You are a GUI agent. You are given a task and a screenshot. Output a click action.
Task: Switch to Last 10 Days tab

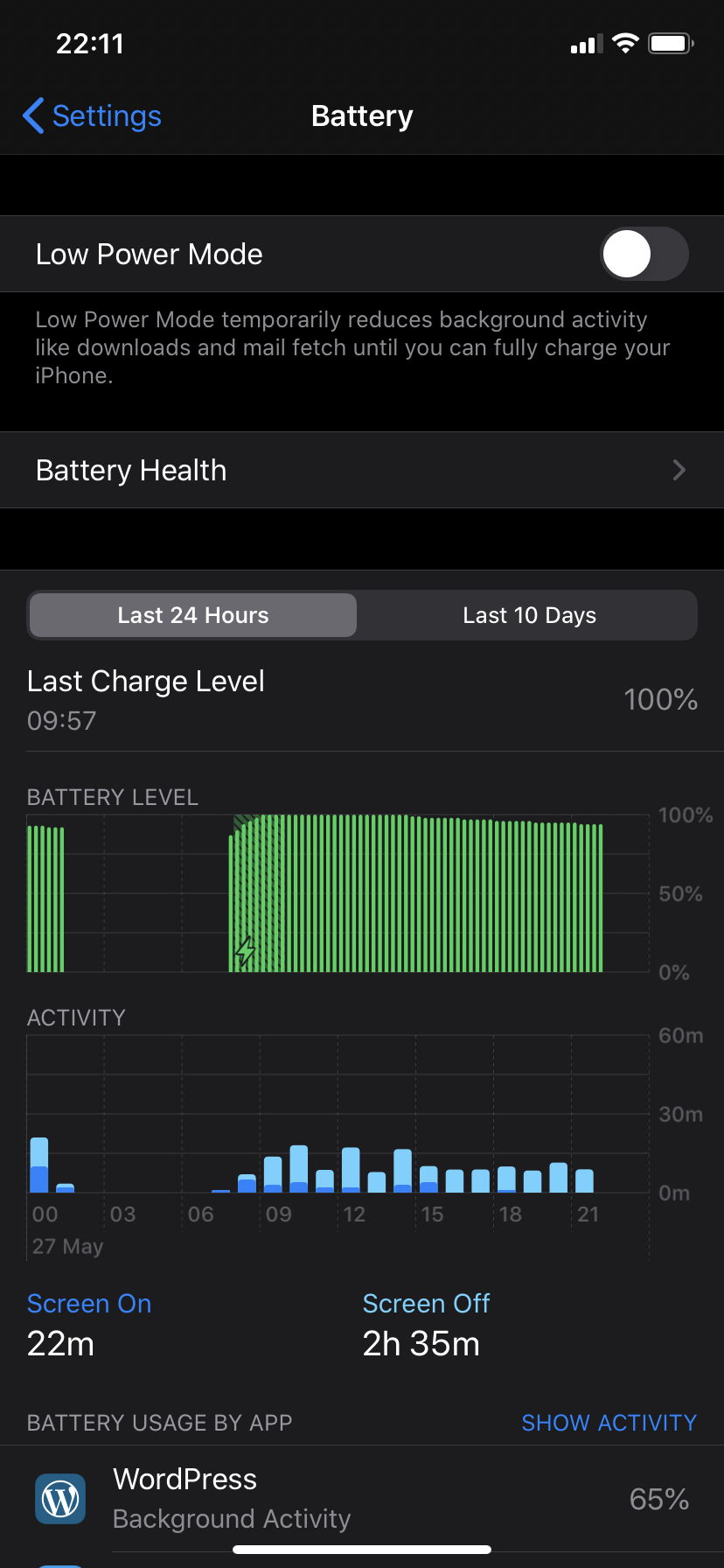(x=529, y=615)
